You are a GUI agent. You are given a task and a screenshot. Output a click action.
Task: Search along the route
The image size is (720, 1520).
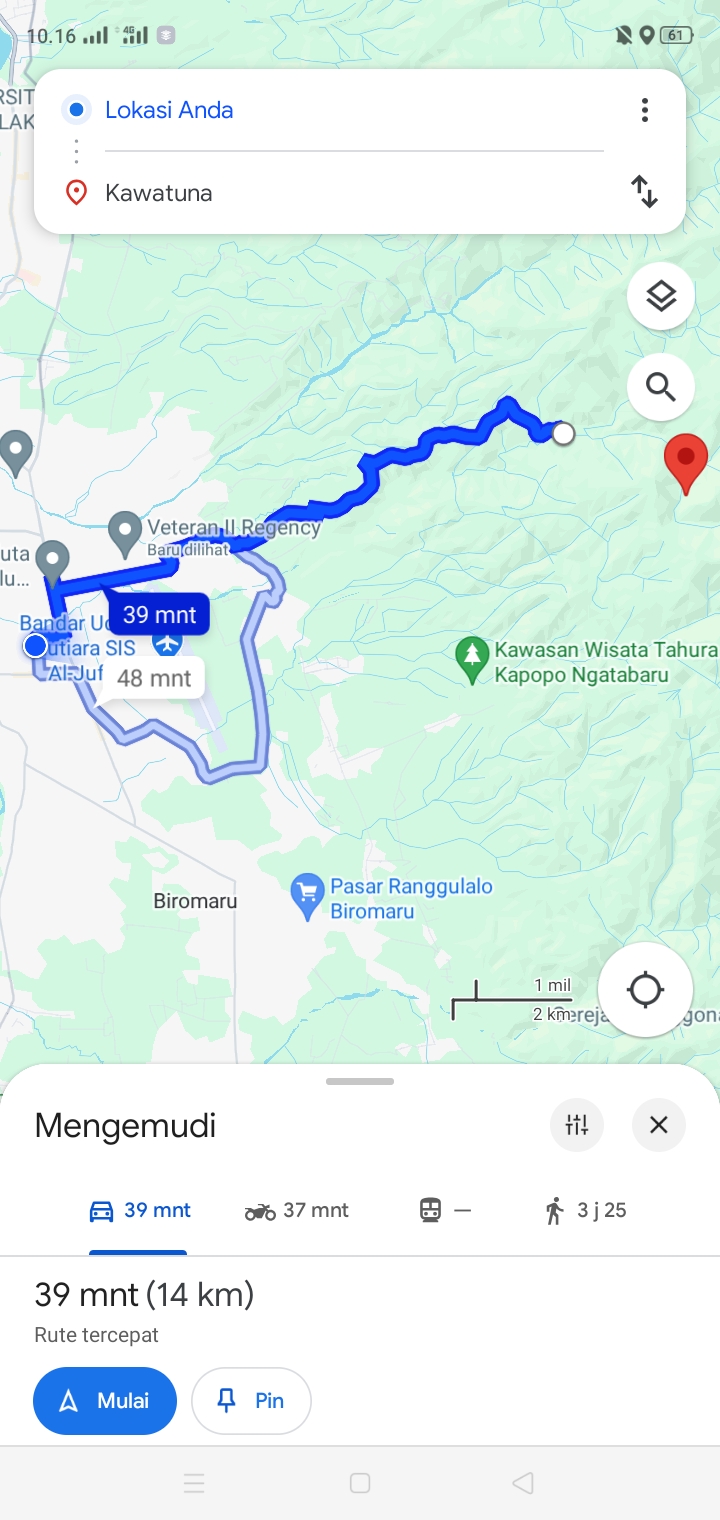pyautogui.click(x=661, y=386)
